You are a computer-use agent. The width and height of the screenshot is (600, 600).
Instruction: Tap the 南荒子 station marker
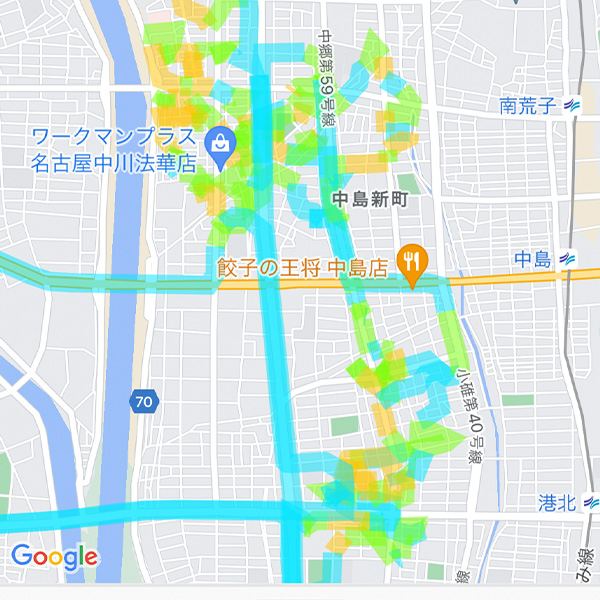click(x=571, y=105)
